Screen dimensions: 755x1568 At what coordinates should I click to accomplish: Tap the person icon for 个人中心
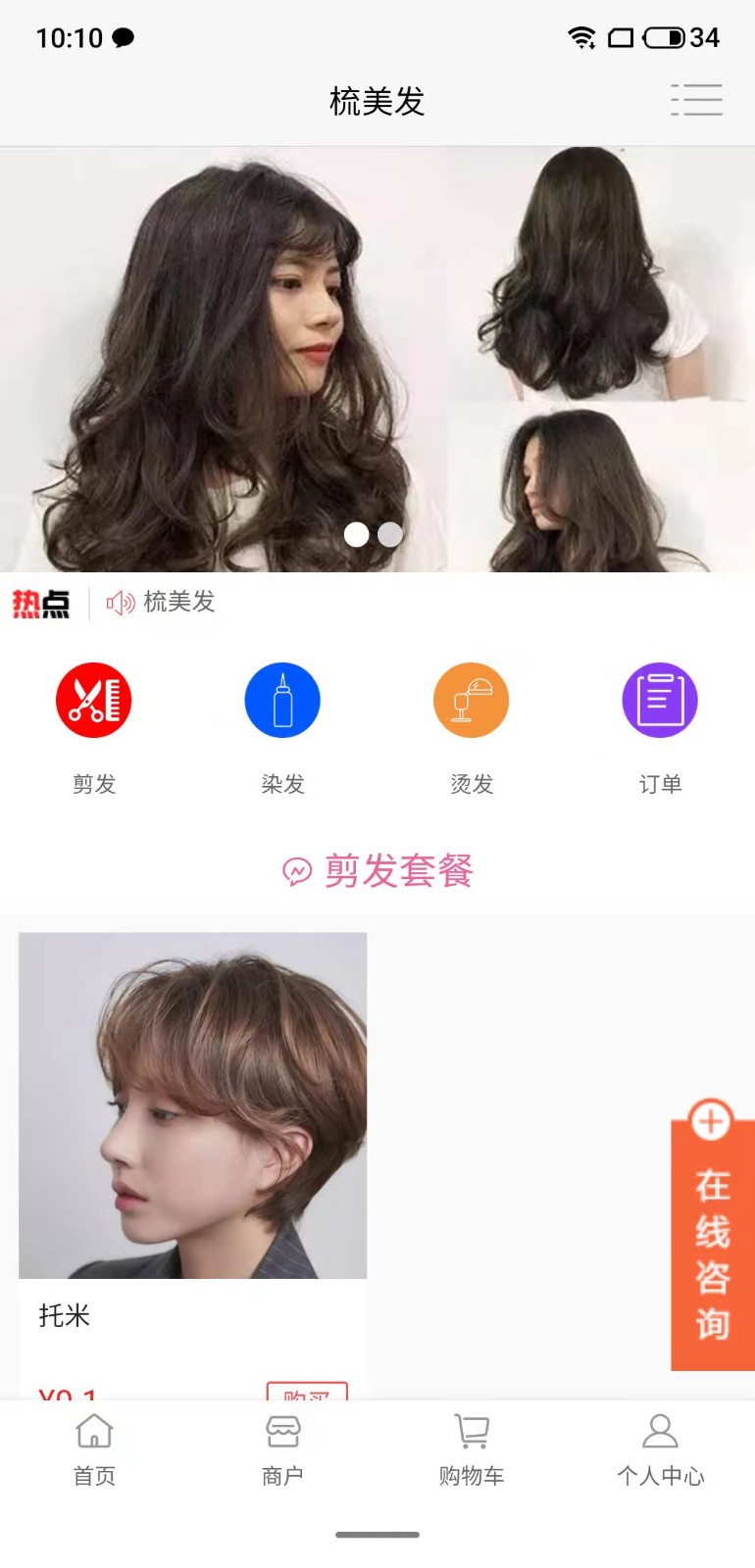point(660,1433)
